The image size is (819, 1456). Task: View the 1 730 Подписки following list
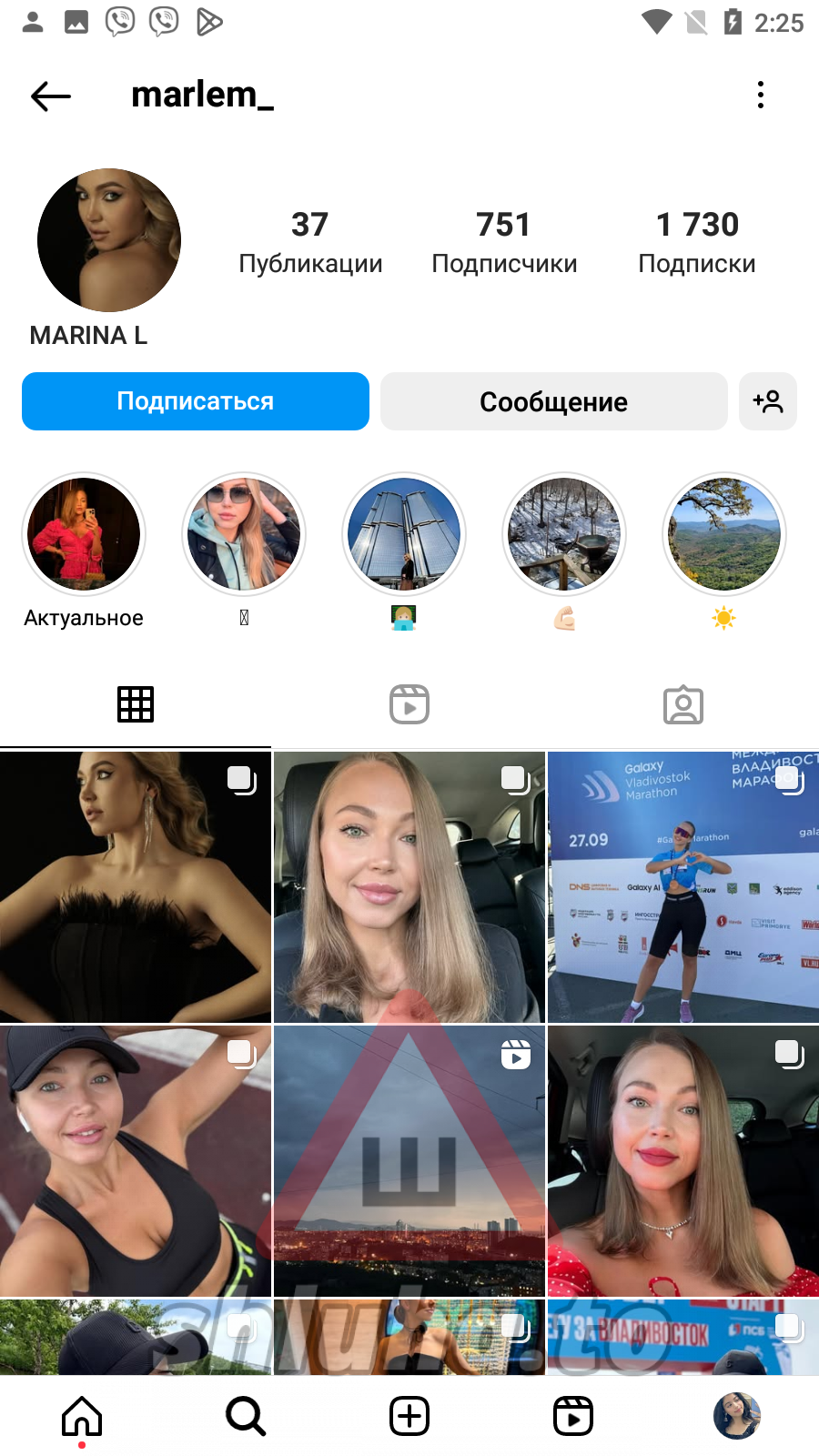coord(697,242)
